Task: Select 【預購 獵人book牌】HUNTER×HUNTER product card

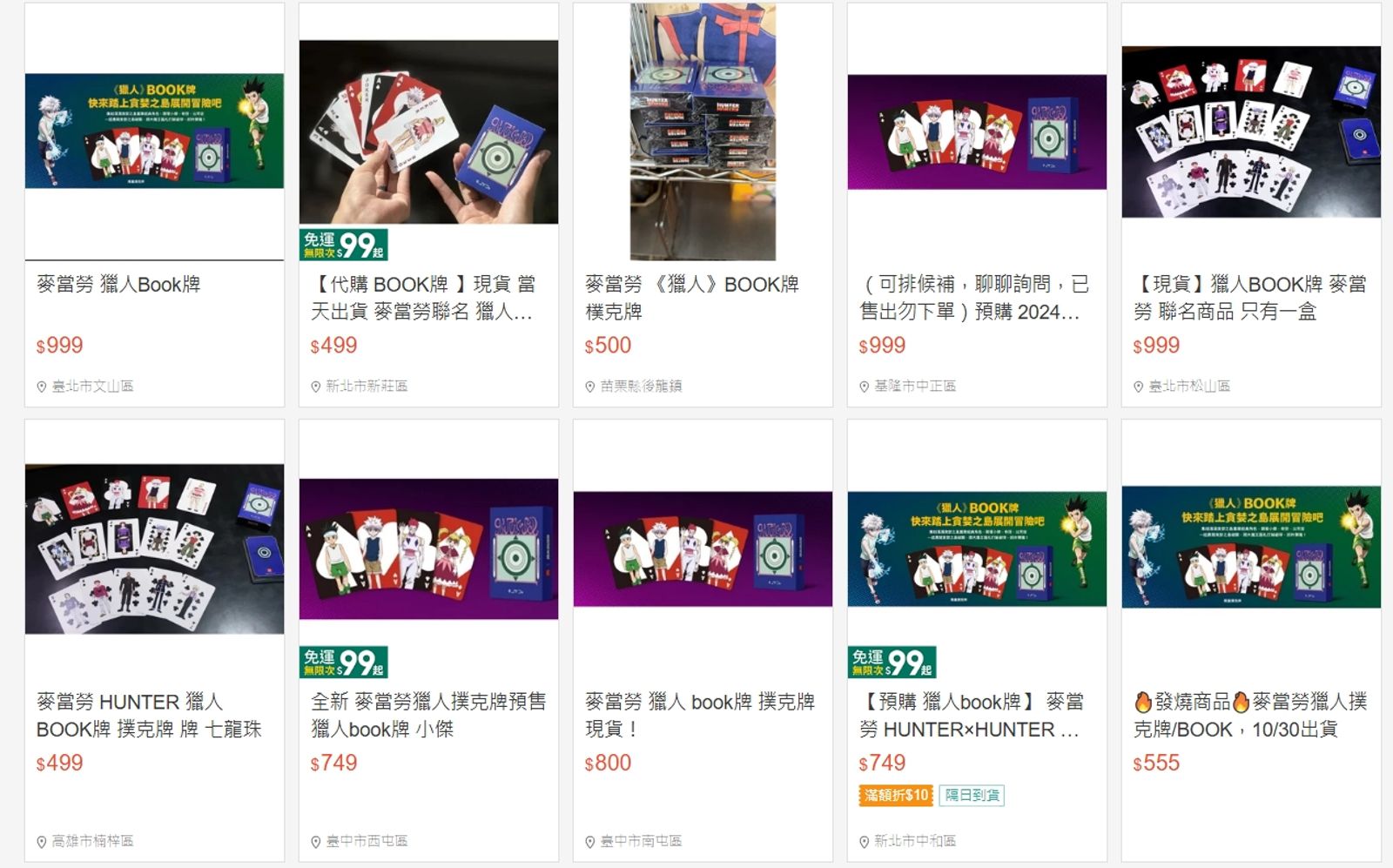Action: tap(971, 715)
